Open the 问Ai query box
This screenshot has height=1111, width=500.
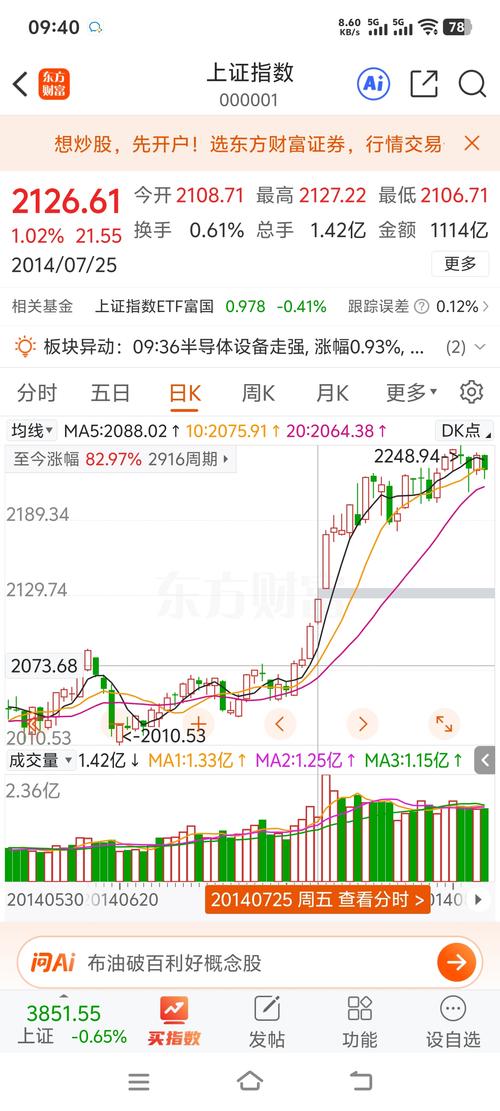(250, 962)
